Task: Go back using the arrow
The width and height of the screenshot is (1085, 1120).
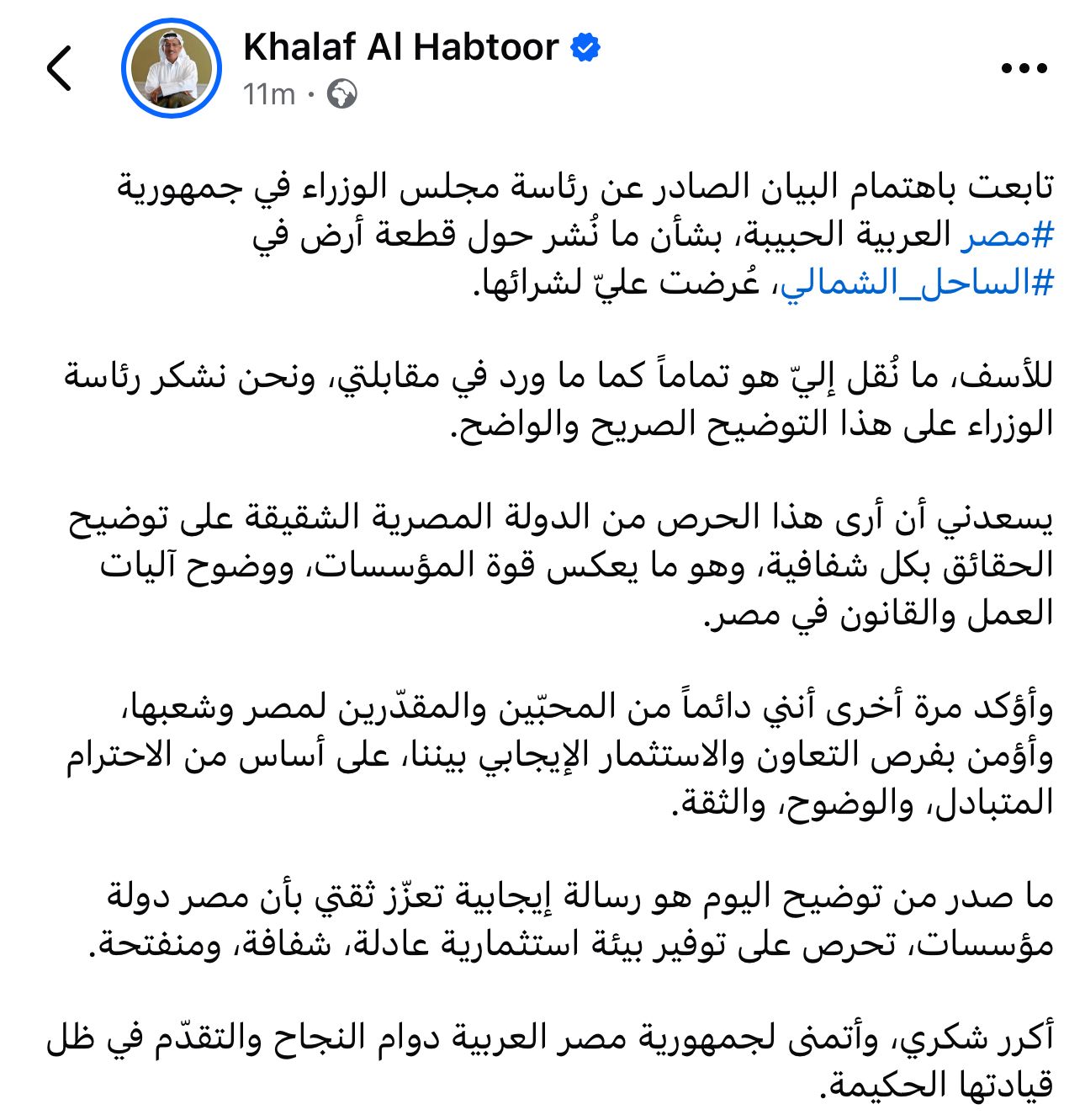Action: (60, 68)
